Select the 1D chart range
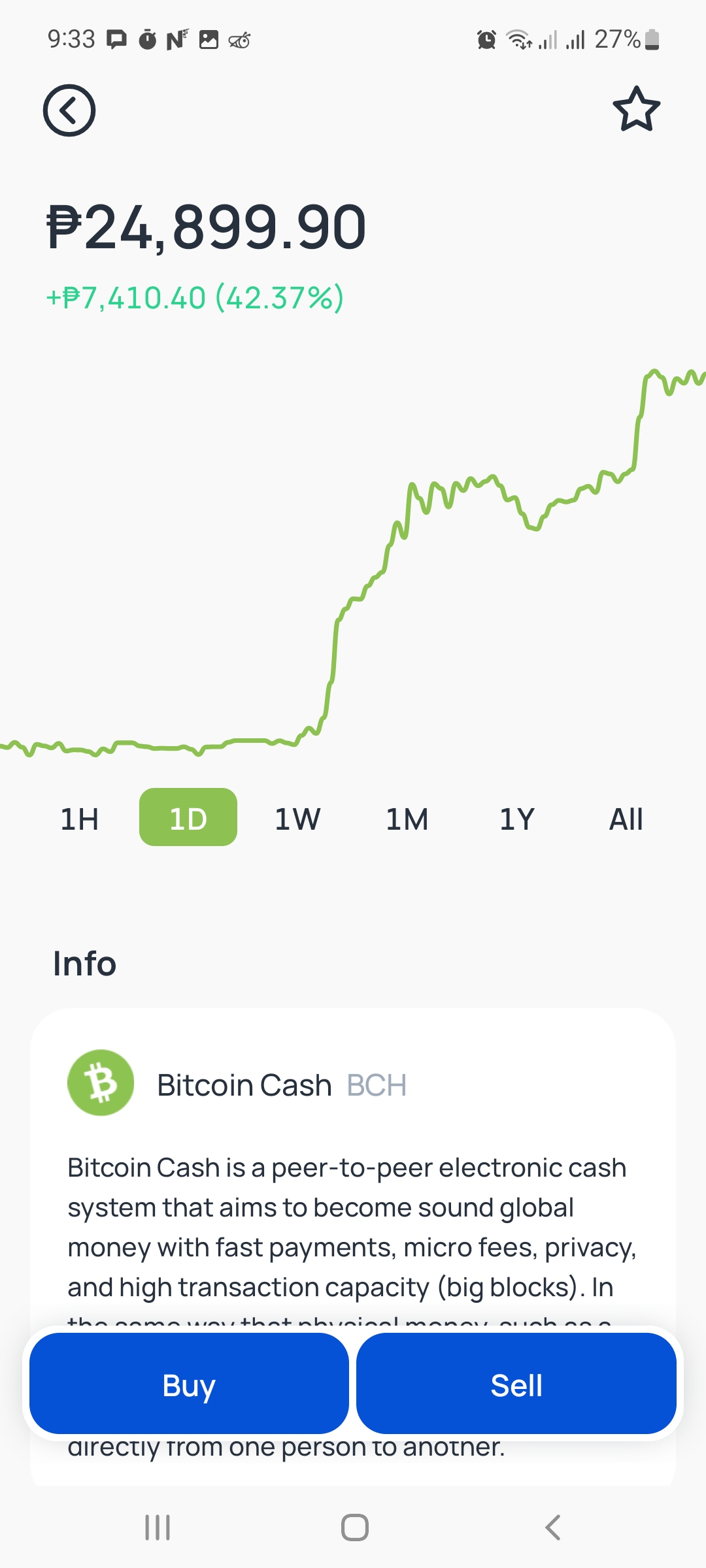Screen dimensions: 706x1568 coord(188,817)
